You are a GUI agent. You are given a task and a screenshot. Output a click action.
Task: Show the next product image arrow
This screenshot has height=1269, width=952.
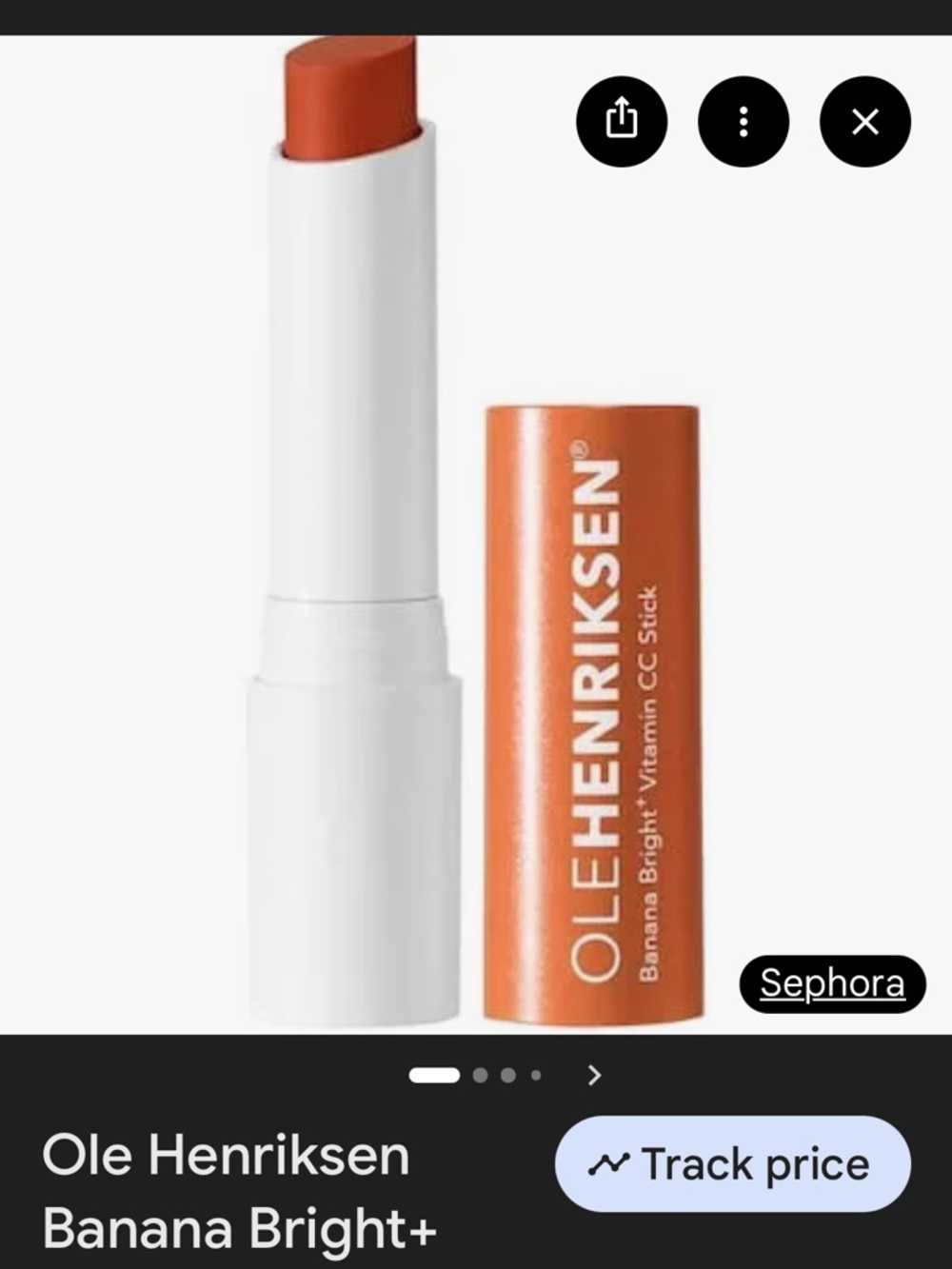(x=595, y=1075)
